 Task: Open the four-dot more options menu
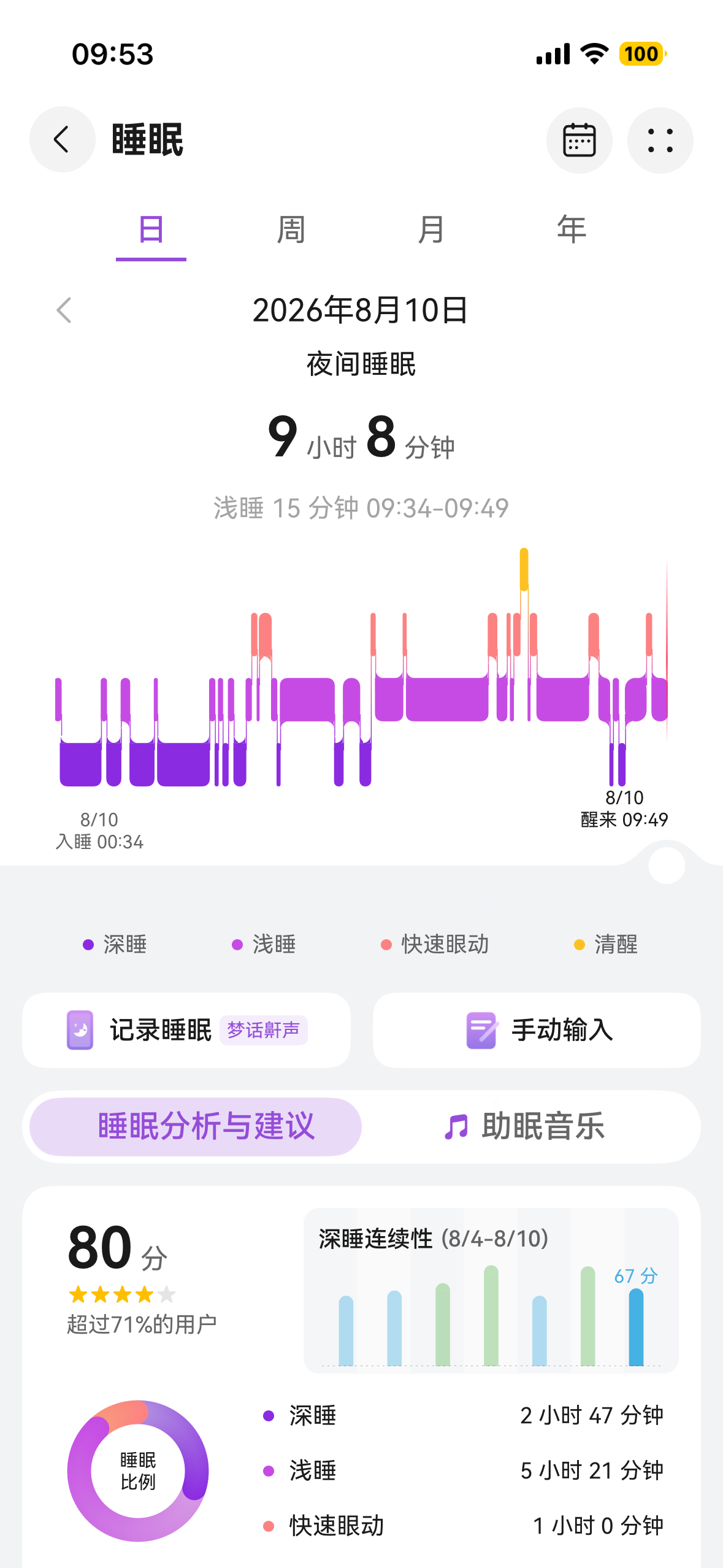point(660,140)
